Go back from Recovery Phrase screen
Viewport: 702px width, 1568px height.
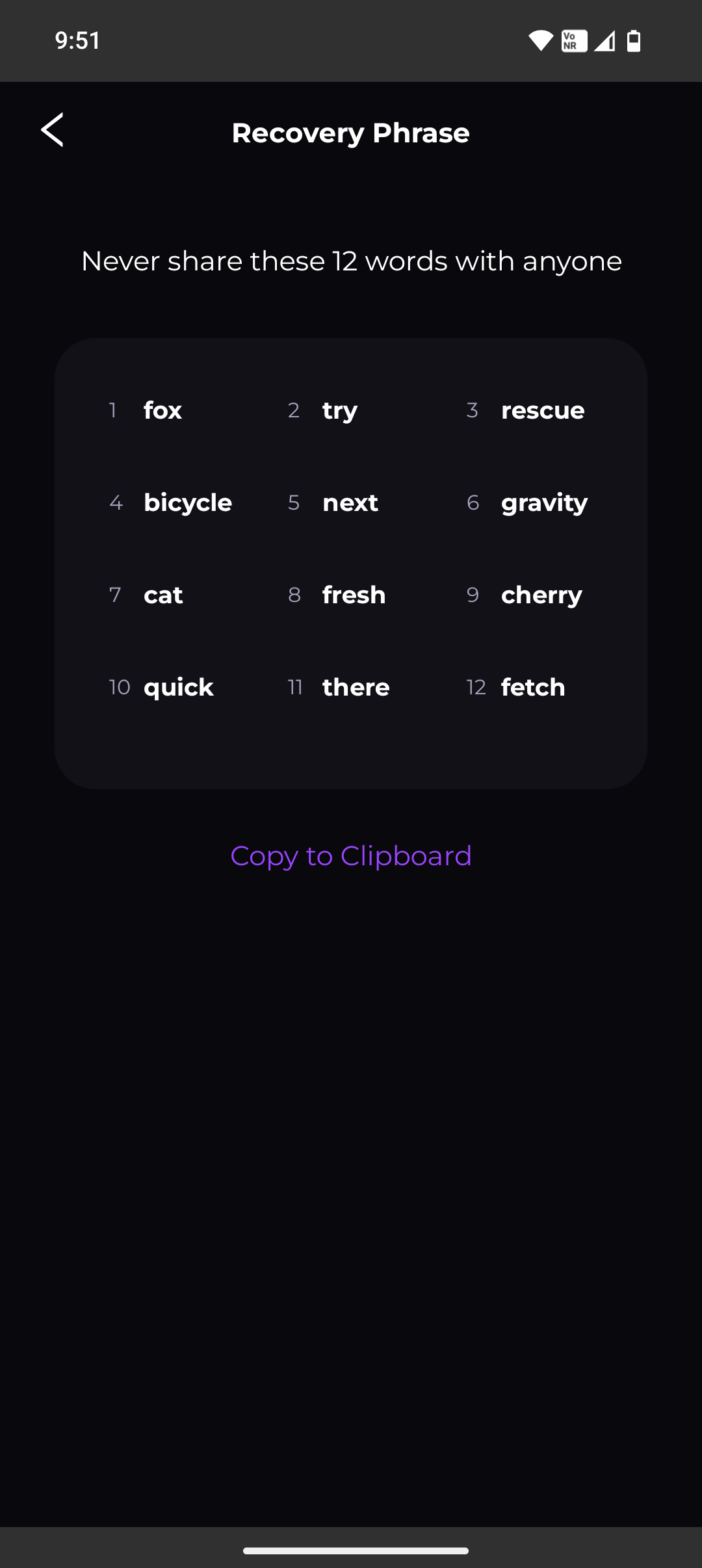[53, 130]
